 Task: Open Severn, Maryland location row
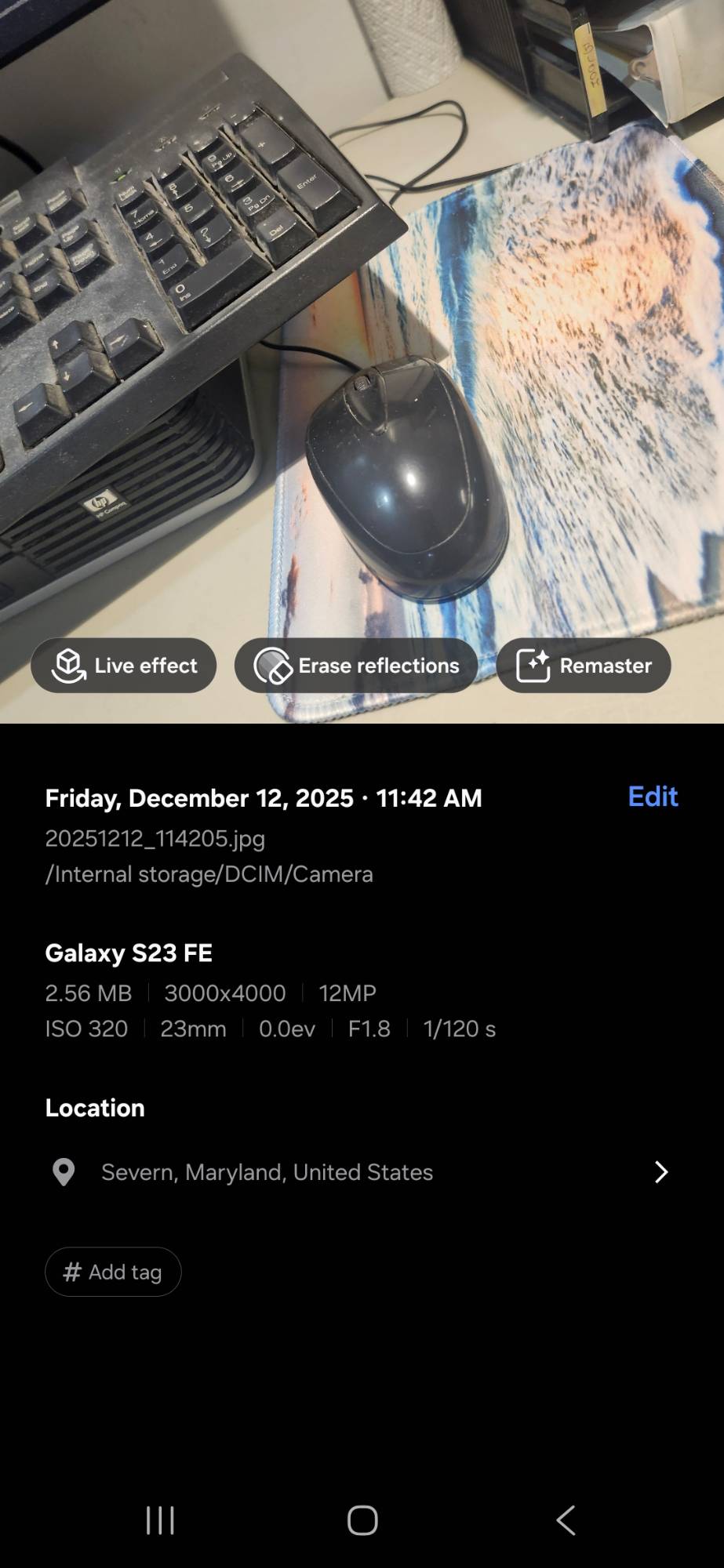coord(361,1172)
